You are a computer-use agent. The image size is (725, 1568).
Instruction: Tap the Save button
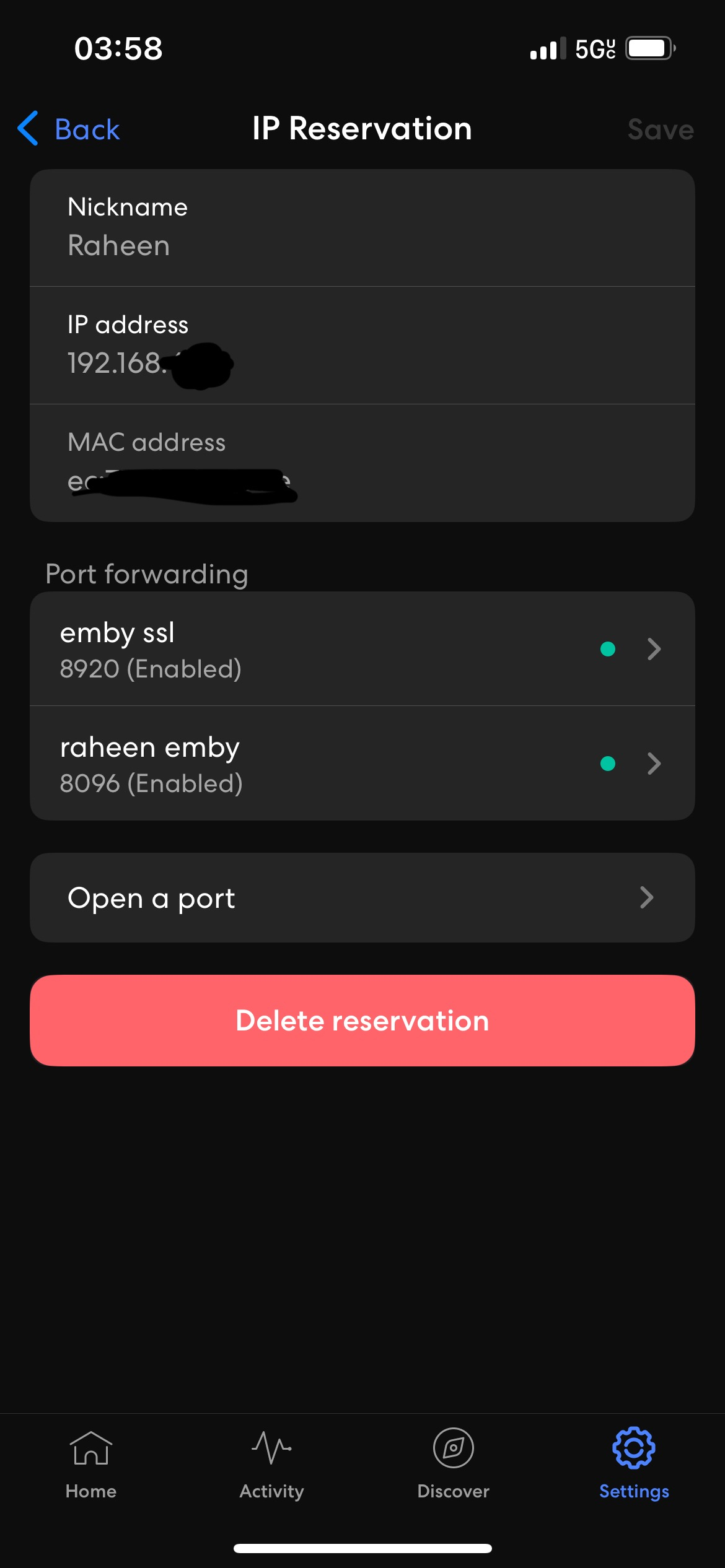pyautogui.click(x=660, y=129)
